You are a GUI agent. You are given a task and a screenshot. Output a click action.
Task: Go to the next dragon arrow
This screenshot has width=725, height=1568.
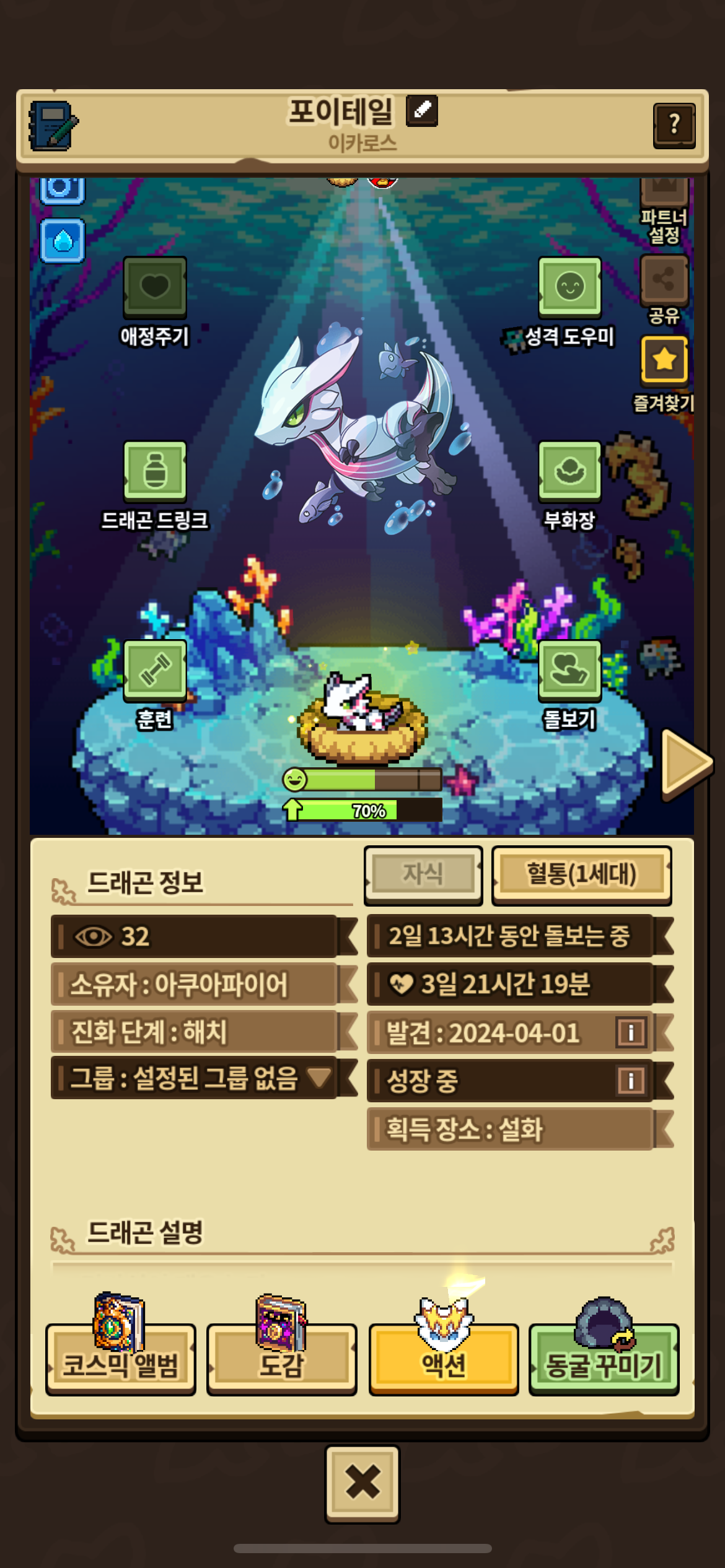(686, 763)
